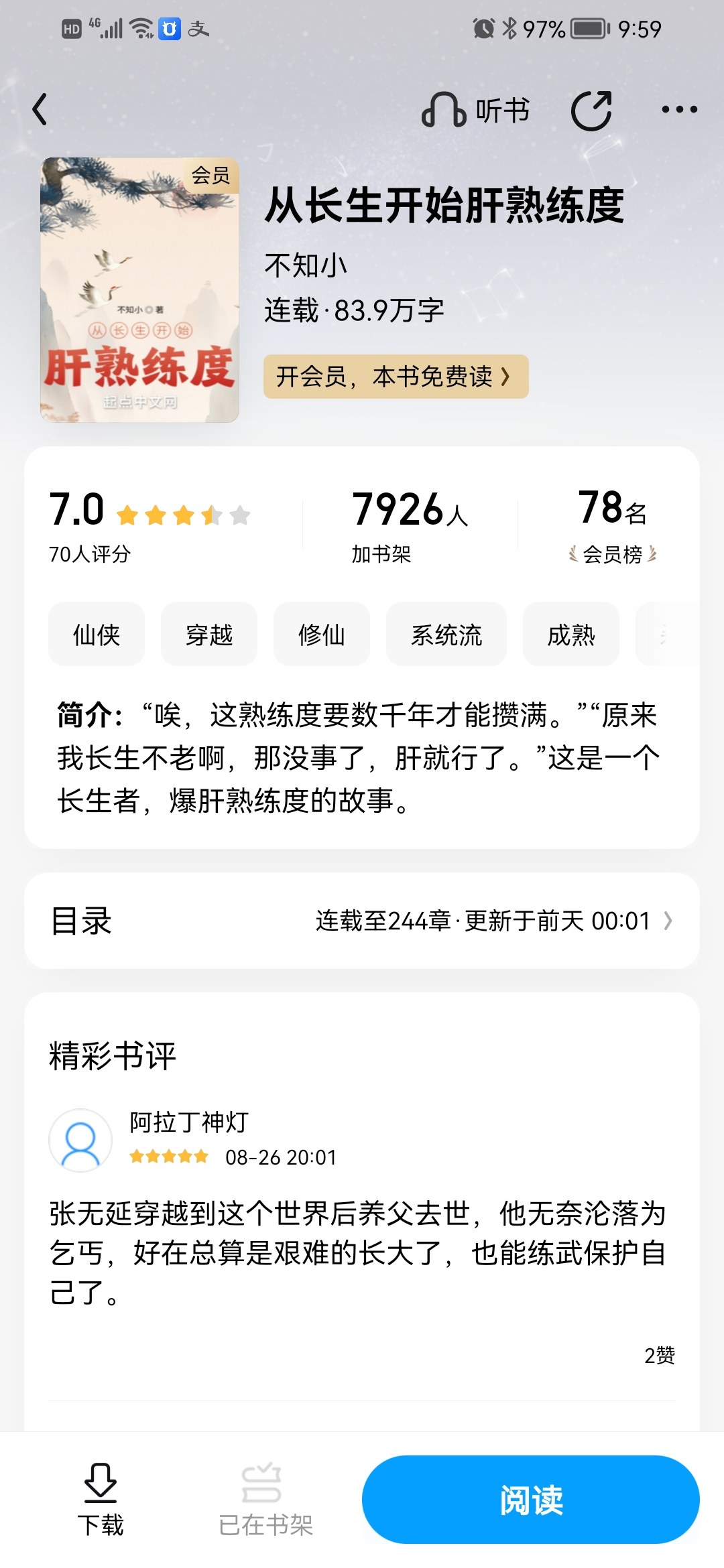Open 阿拉丁神灯's book review
724x1568 pixels.
point(358,1252)
